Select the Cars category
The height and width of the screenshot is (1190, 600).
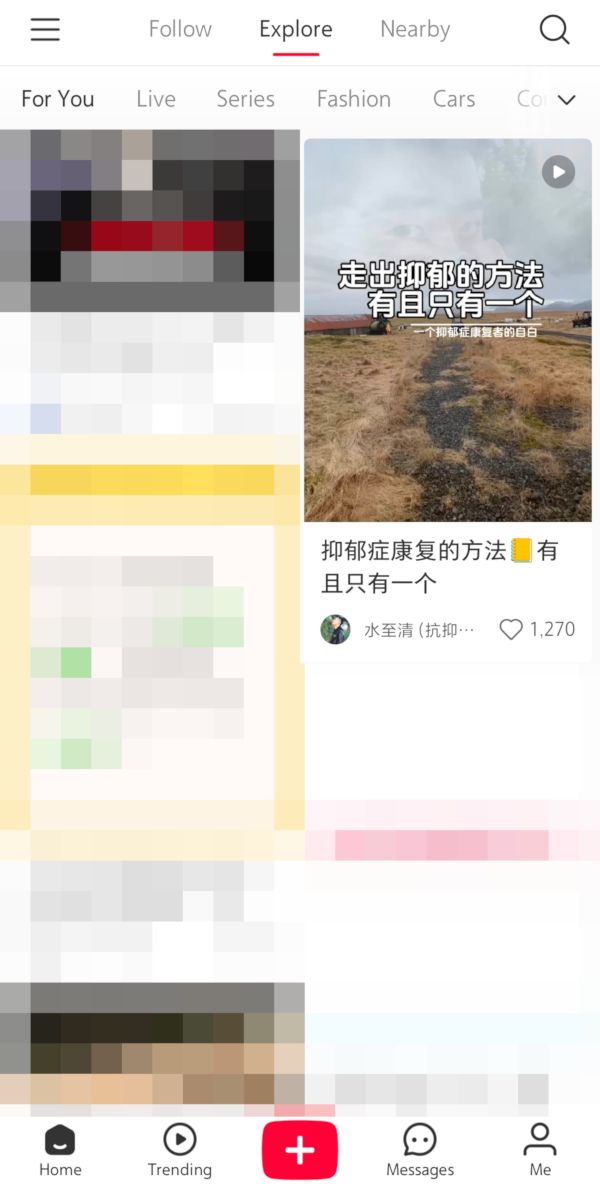tap(454, 99)
